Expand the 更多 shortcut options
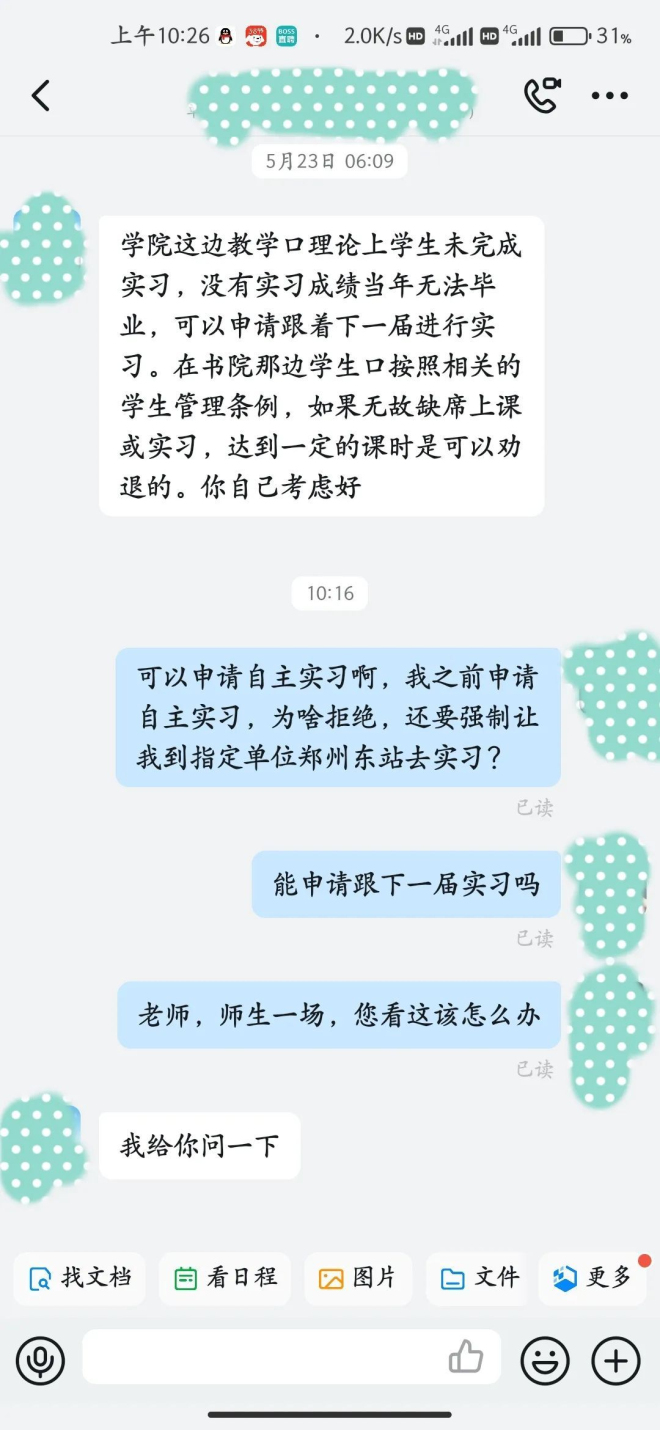This screenshot has width=660, height=1430. pos(593,1277)
